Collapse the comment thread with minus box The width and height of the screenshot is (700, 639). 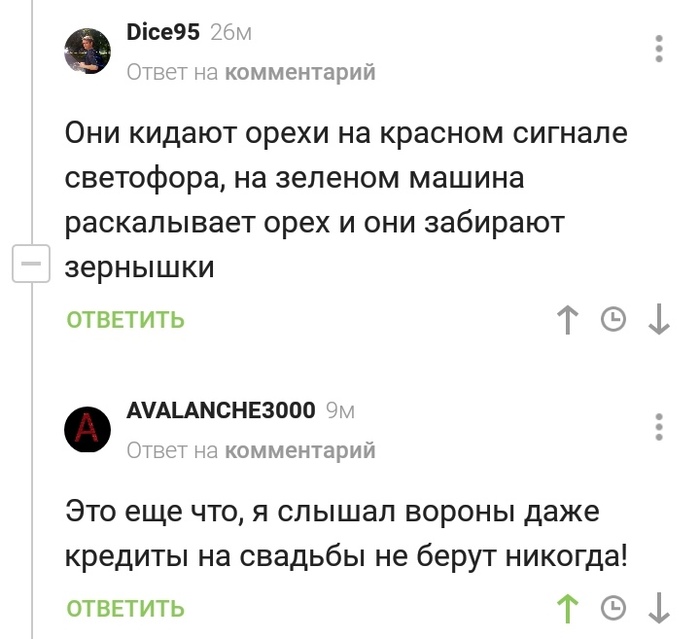coord(31,267)
